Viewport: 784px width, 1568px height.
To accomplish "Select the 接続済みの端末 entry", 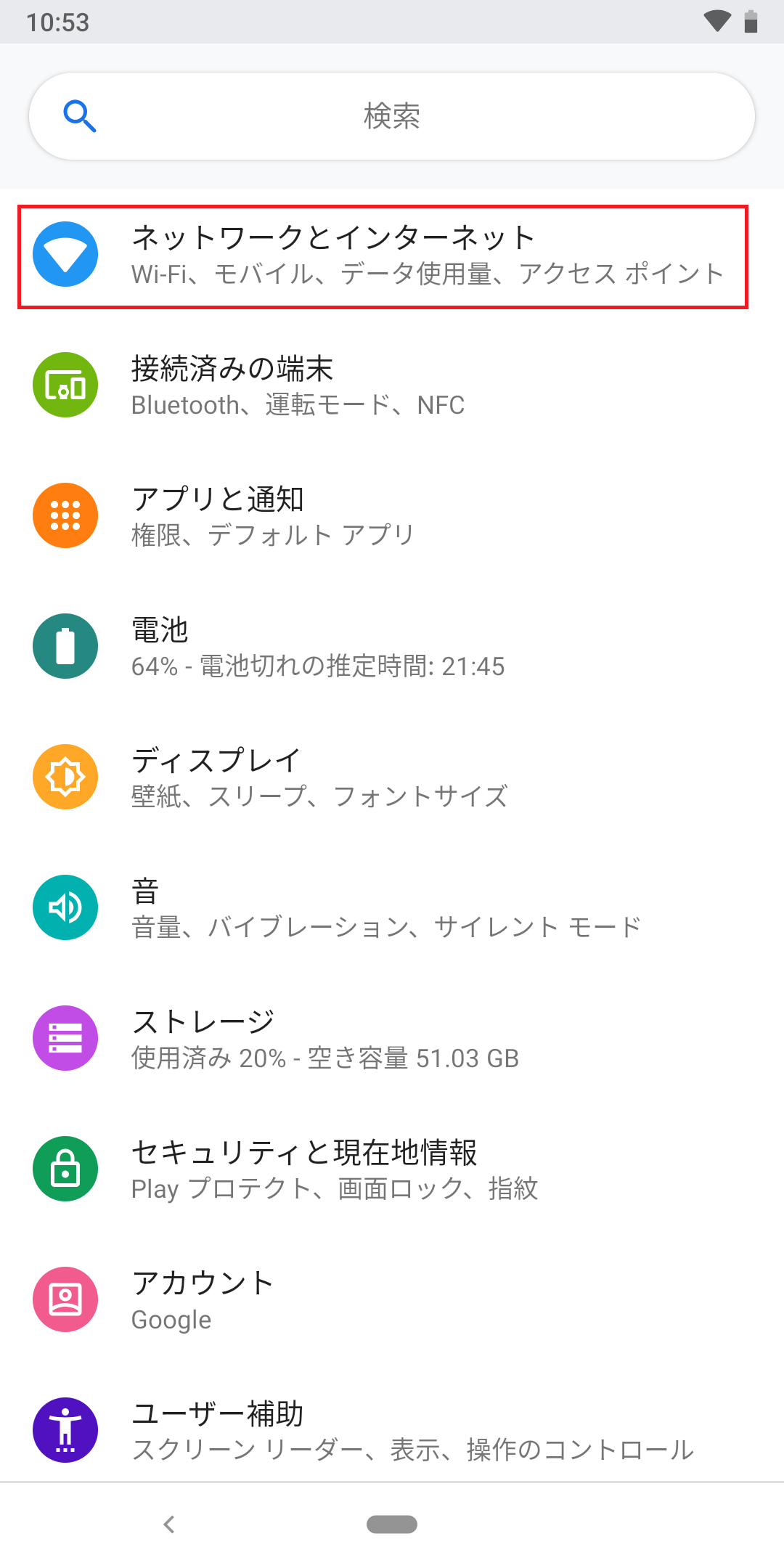I will click(x=392, y=385).
